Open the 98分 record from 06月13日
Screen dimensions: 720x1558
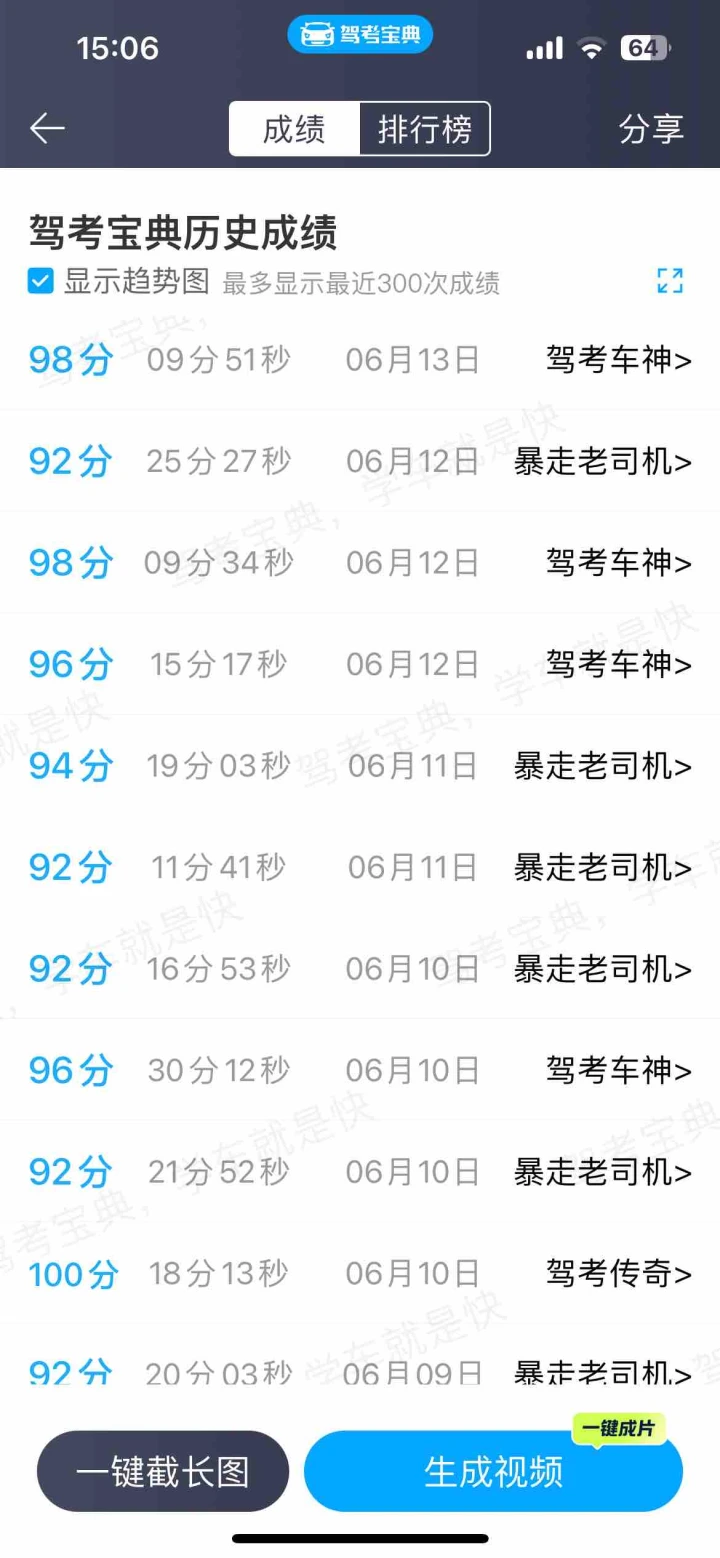[x=360, y=359]
